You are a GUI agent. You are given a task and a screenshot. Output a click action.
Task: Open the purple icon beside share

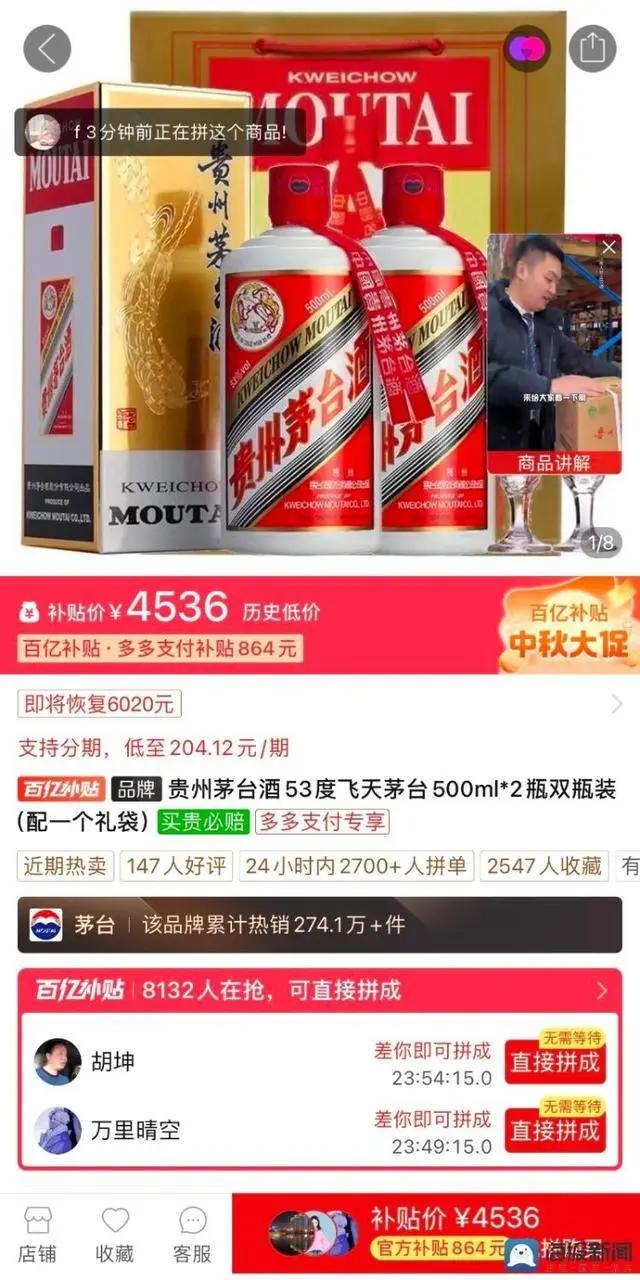pos(527,48)
